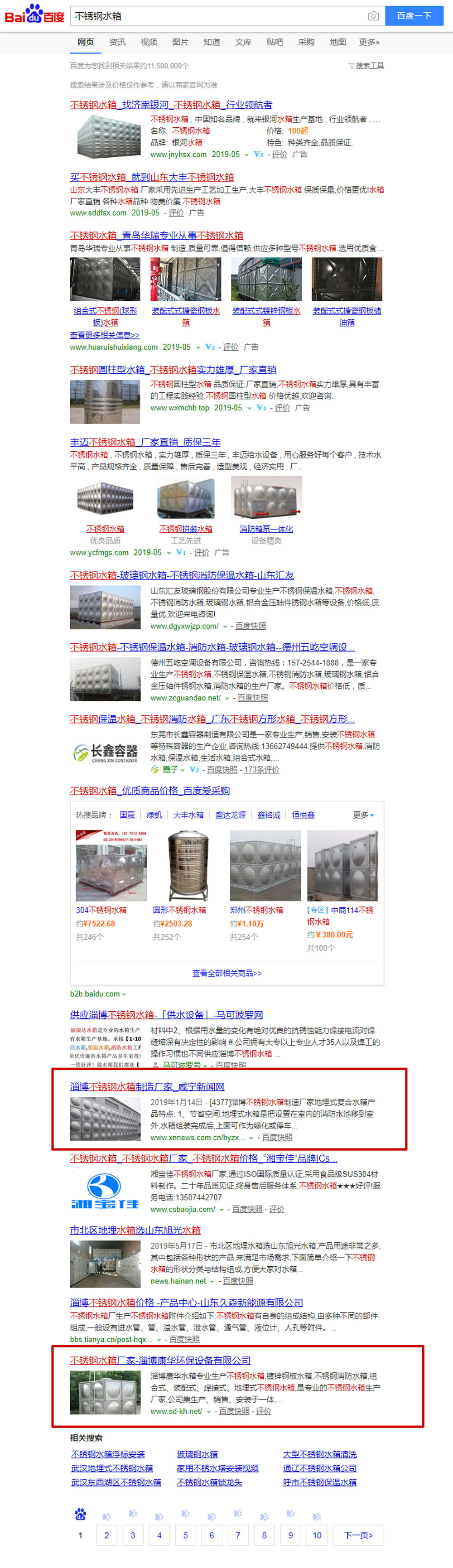Open result 不锈钢水箱厂家-淄博康华环保设备有限公司
This screenshot has height=1568, width=453.
pyautogui.click(x=160, y=1360)
